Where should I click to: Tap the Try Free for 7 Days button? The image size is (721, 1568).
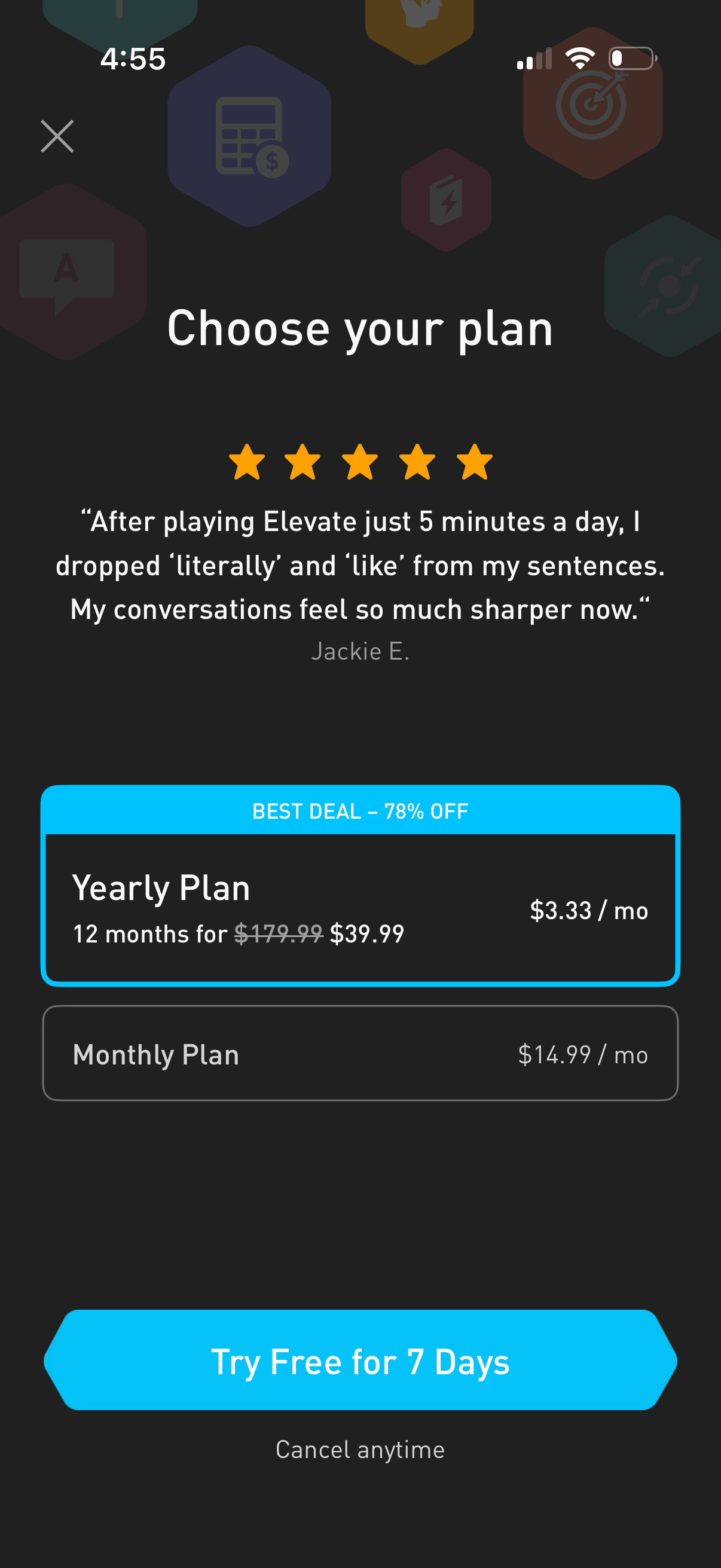pyautogui.click(x=360, y=1362)
